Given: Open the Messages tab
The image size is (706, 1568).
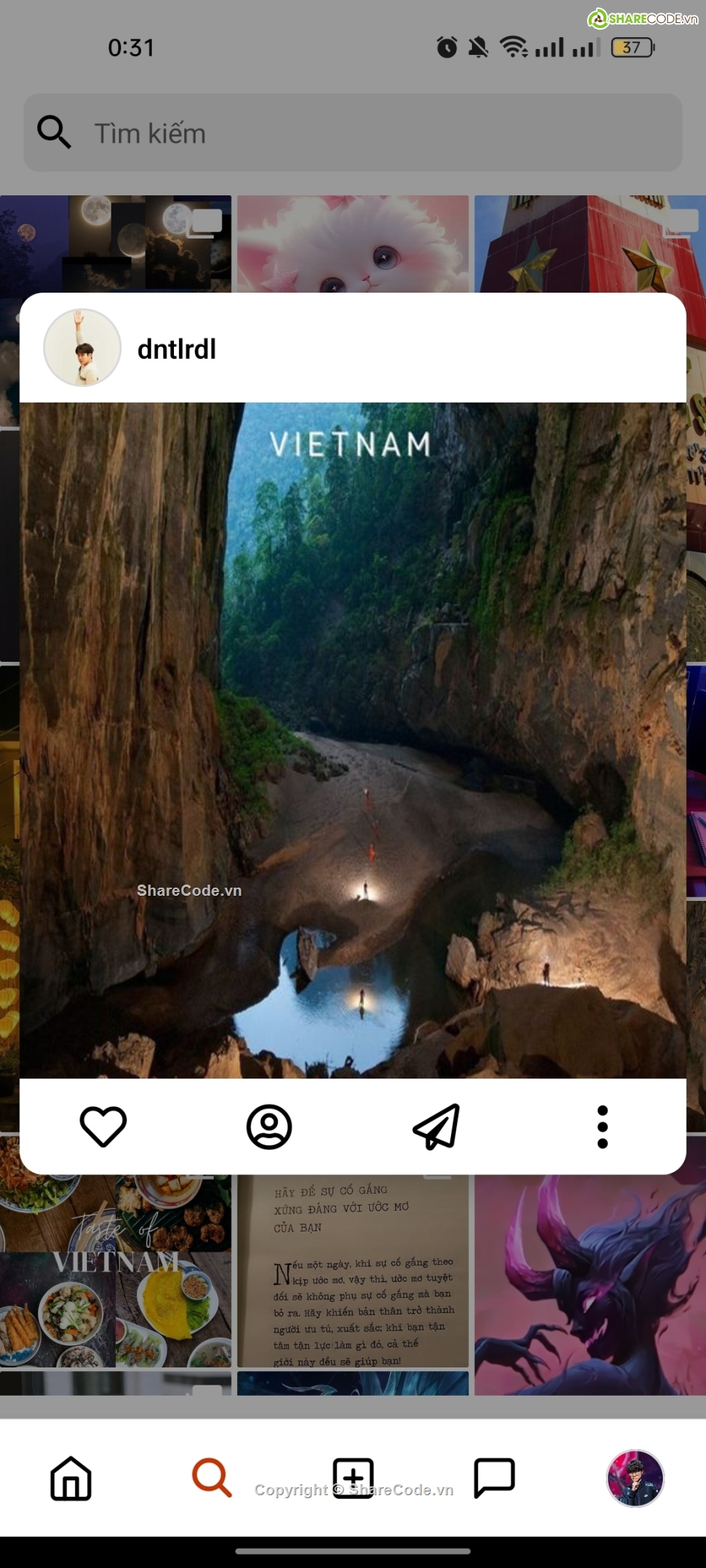Looking at the screenshot, I should coord(494,1477).
